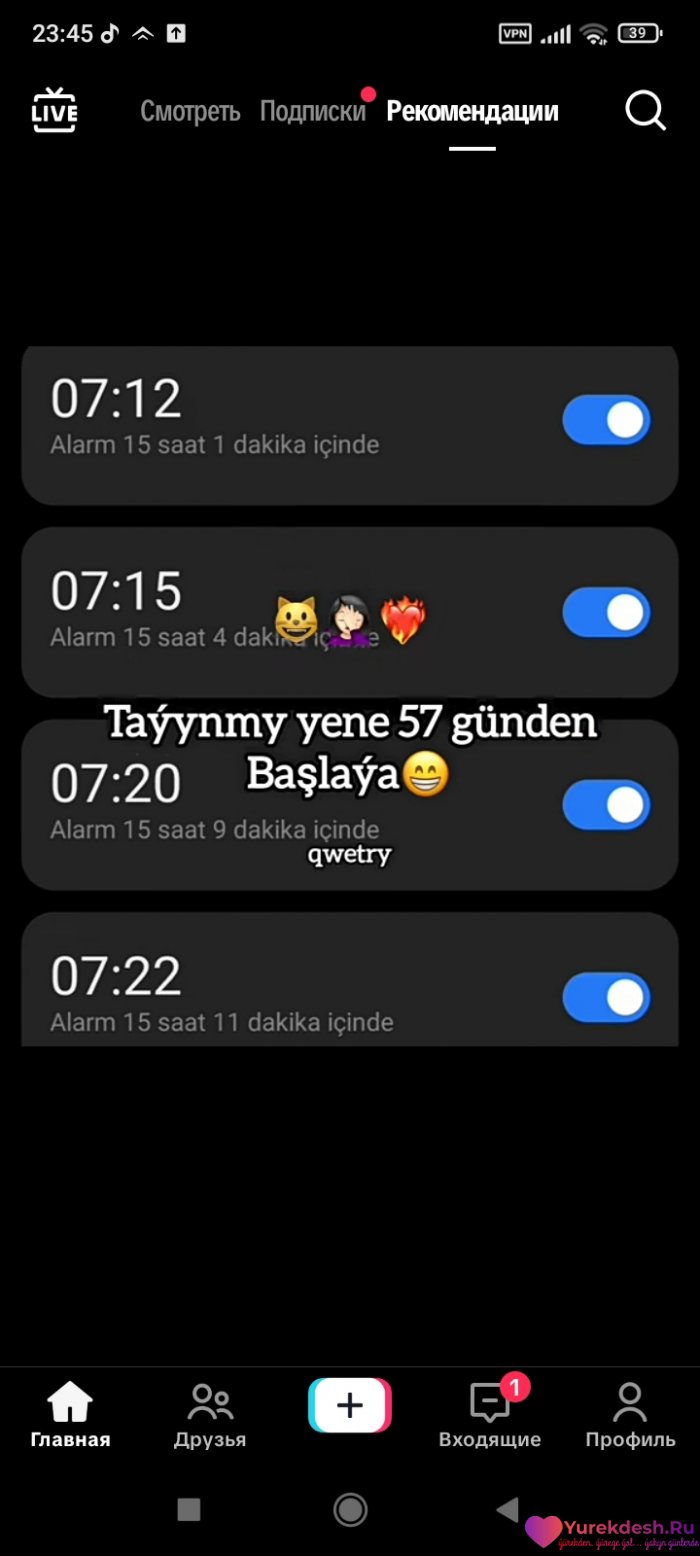The width and height of the screenshot is (700, 1556).
Task: Open the Друзья tab
Action: point(210,1415)
